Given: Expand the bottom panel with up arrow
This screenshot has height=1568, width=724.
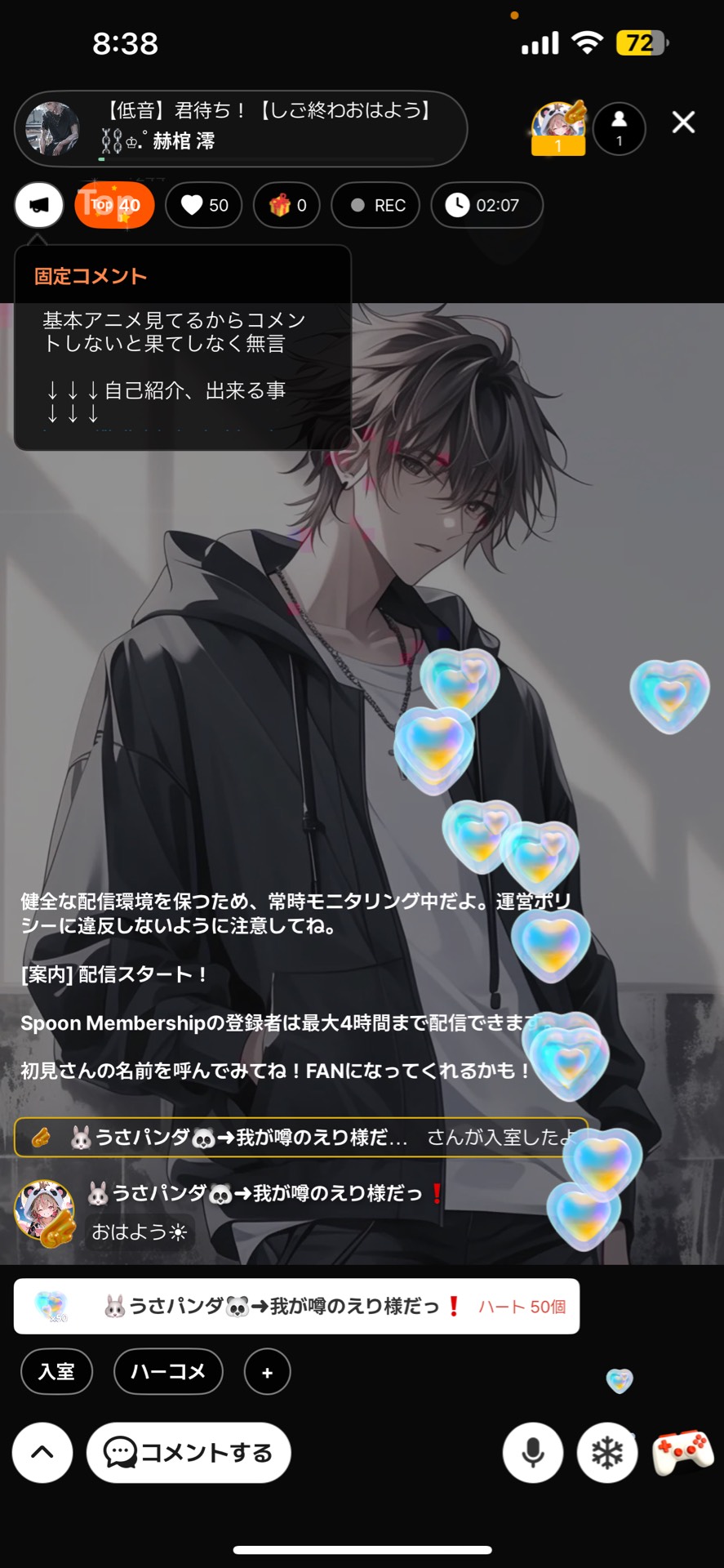Looking at the screenshot, I should tap(42, 1452).
